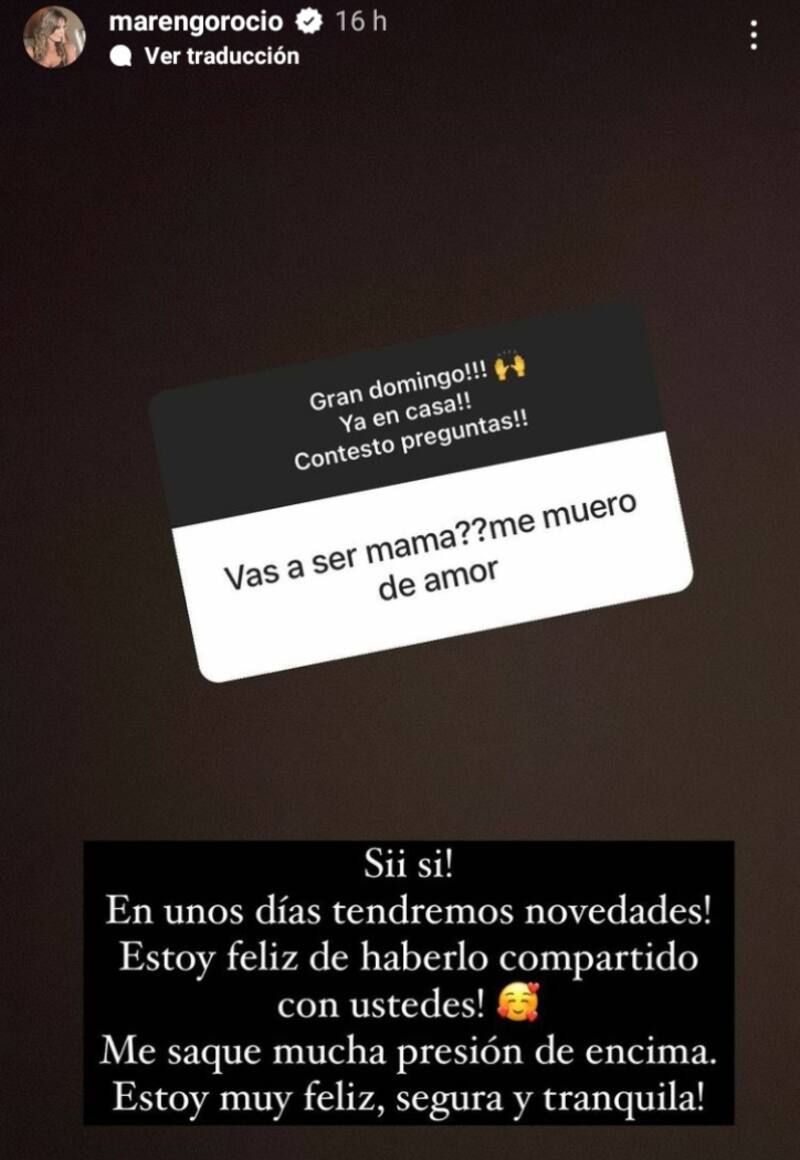Open marengorocio's profile picture
Viewport: 800px width, 1160px height.
click(x=54, y=38)
